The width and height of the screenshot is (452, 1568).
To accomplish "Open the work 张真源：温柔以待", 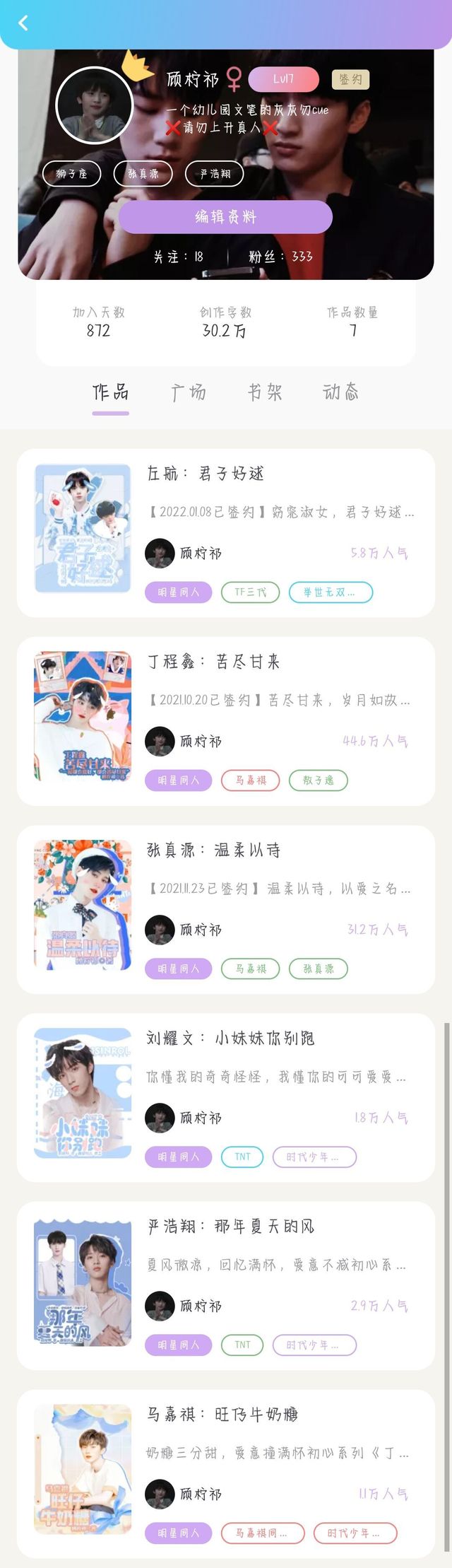I will tap(226, 909).
